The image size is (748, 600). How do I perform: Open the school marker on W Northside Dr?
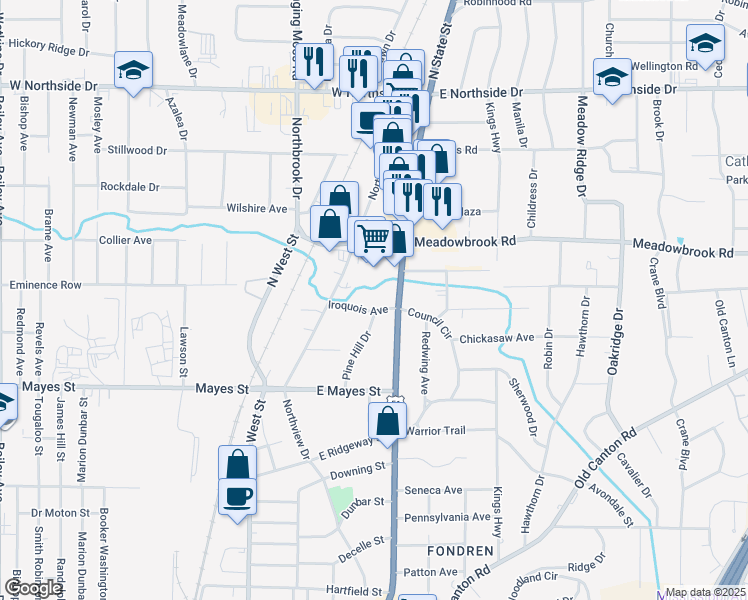point(133,70)
